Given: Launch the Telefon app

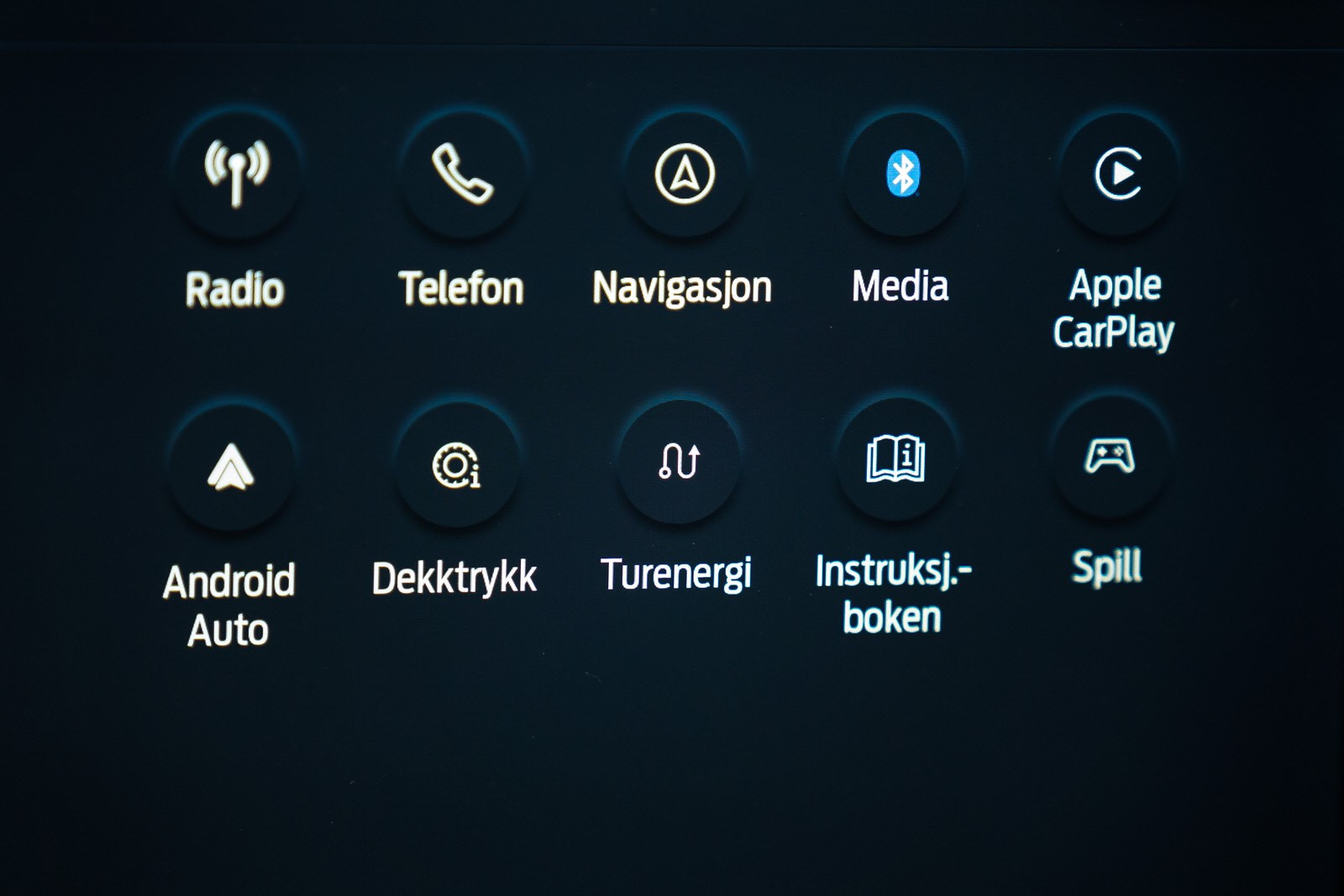Looking at the screenshot, I should (462, 174).
